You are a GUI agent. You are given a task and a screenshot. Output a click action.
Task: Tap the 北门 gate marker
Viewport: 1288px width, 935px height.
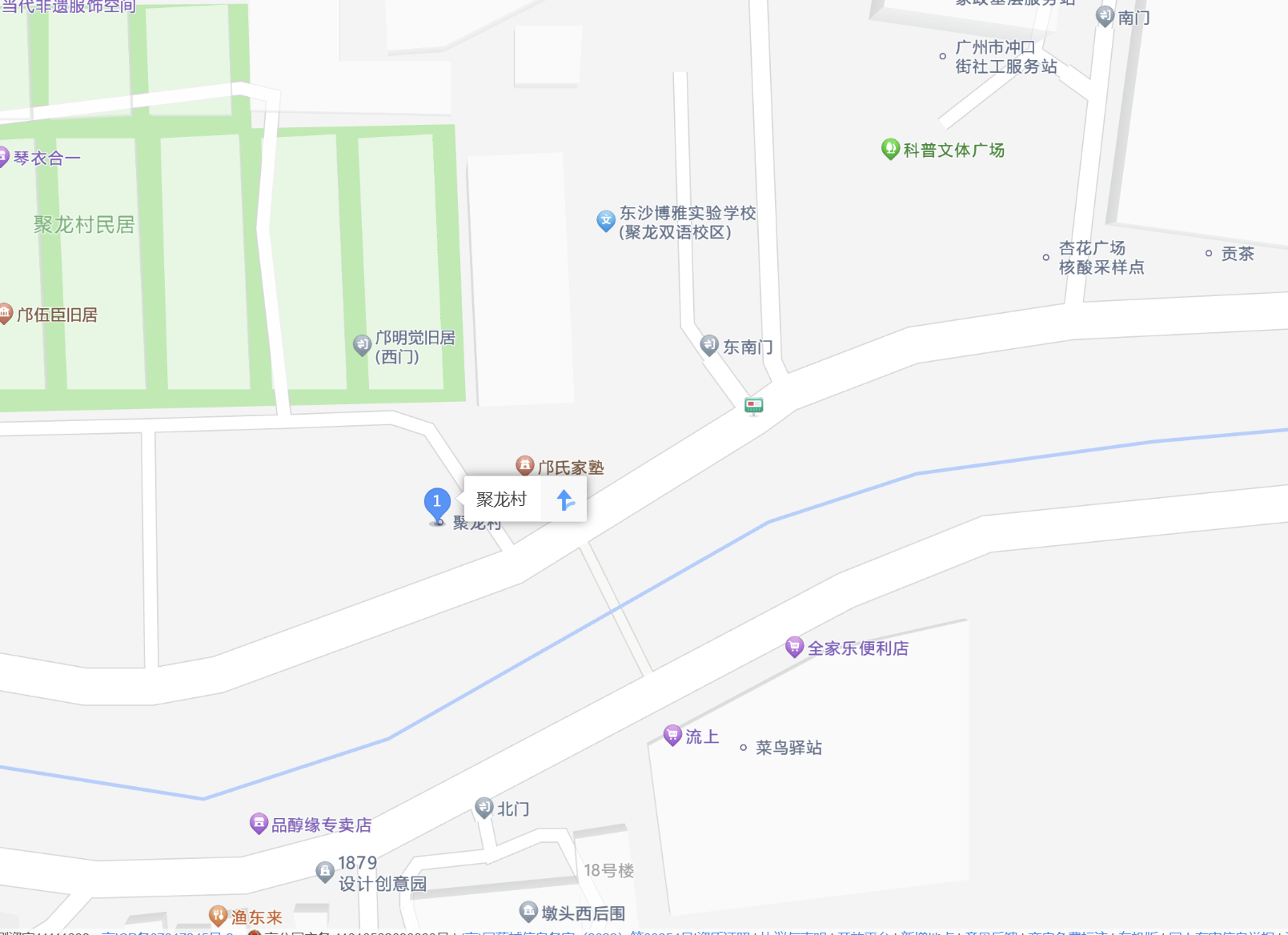484,808
